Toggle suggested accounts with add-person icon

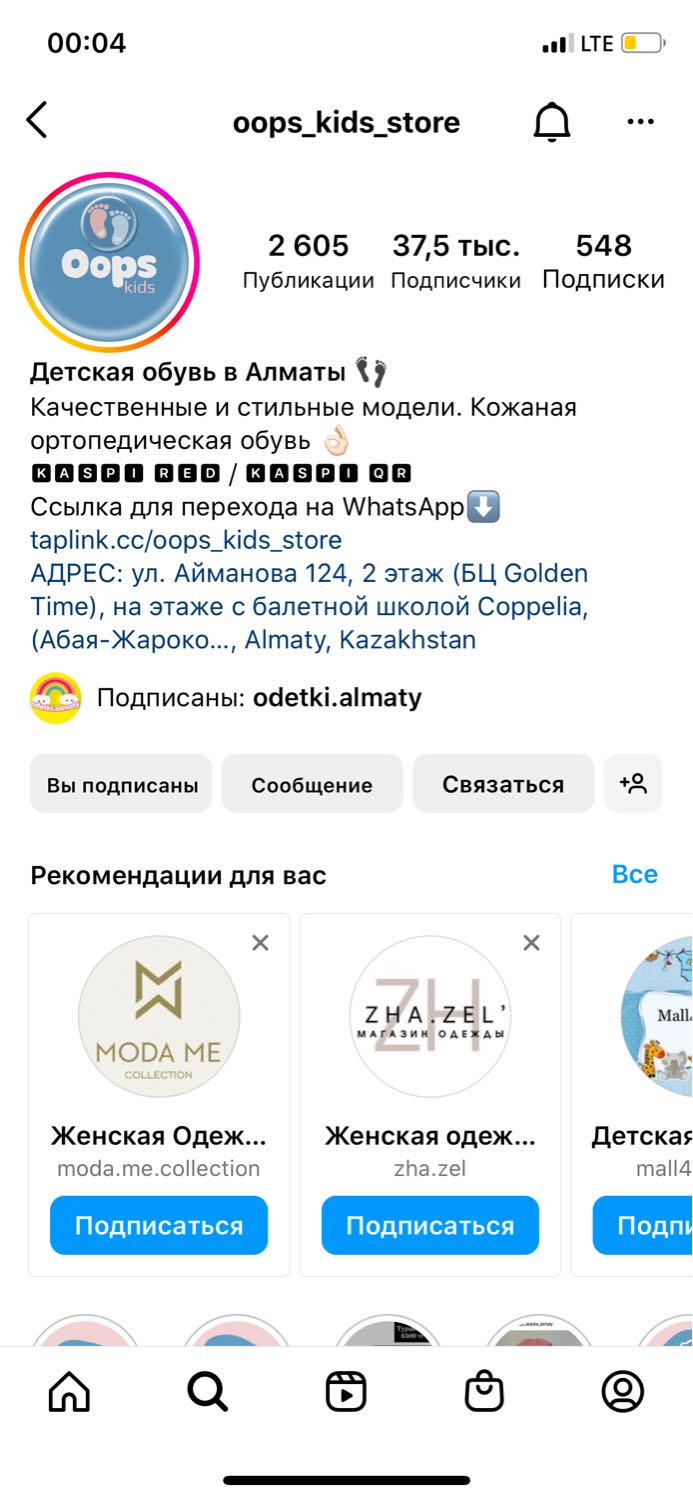(633, 784)
